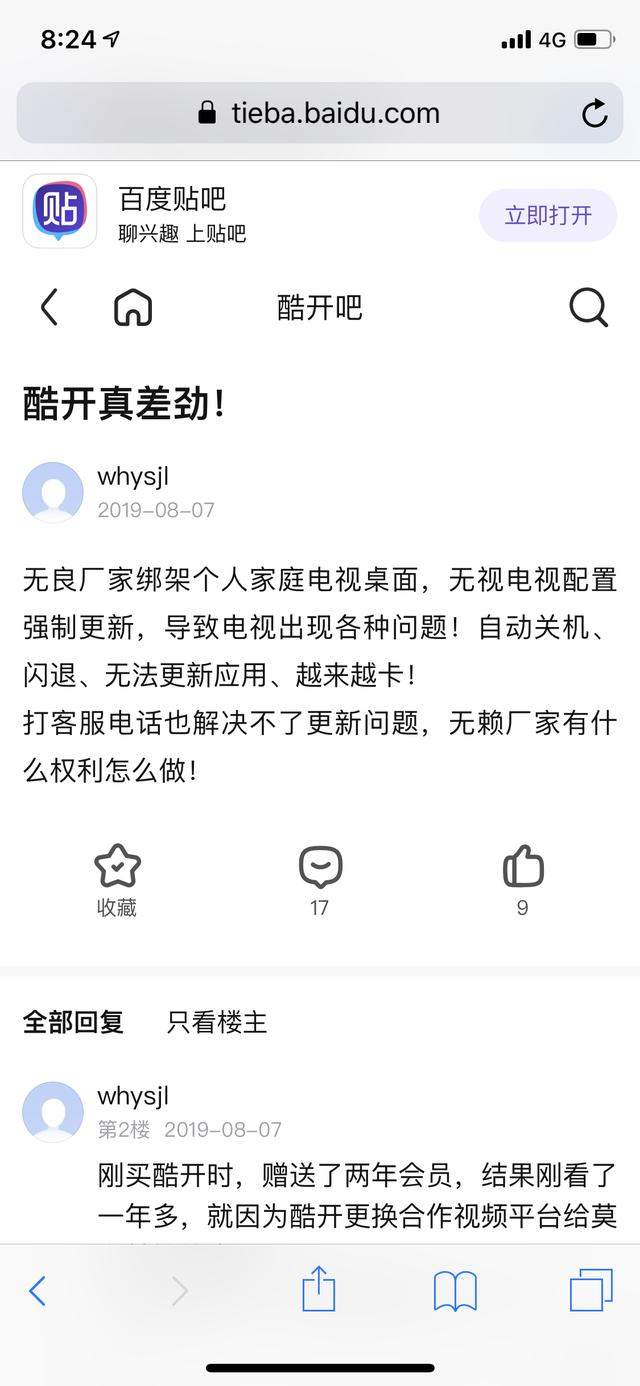The height and width of the screenshot is (1386, 640).
Task: Open Safari bookmarks
Action: click(455, 1290)
